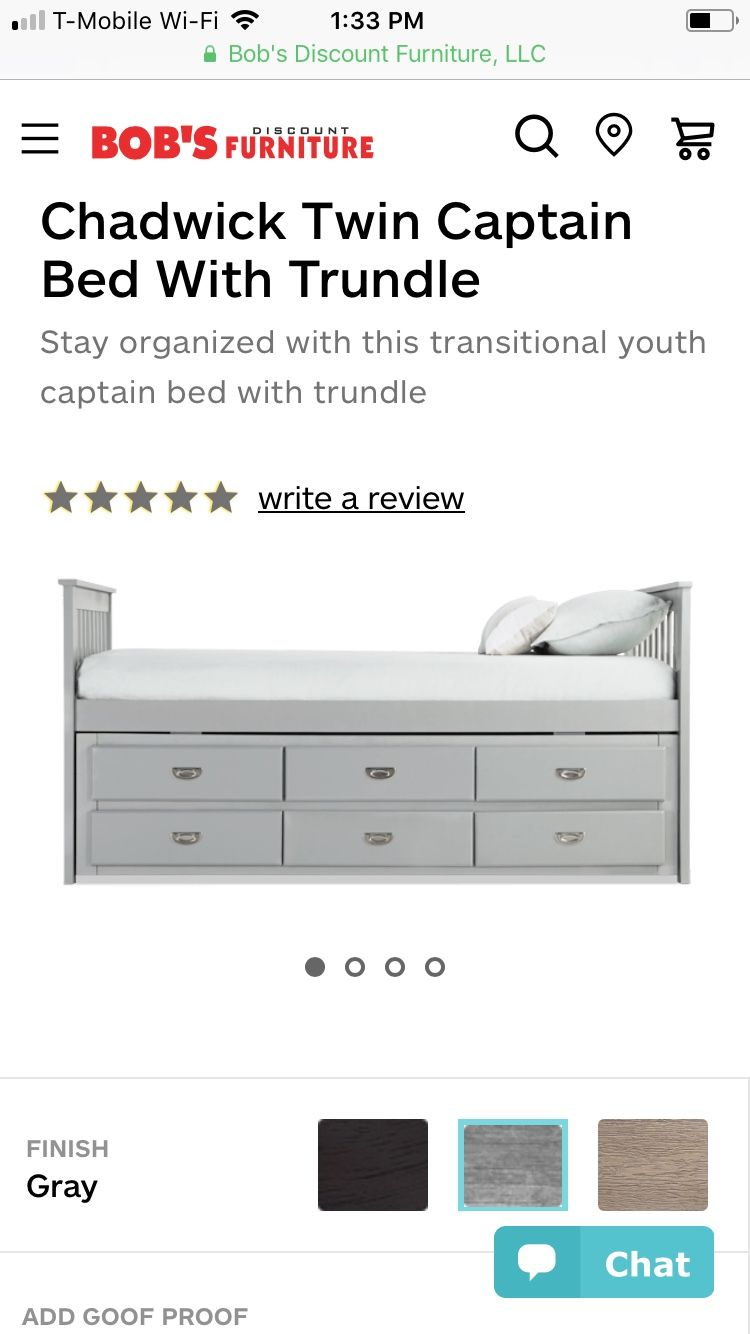Open the search magnifier icon
Screen dimensions: 750x1334
[x=537, y=137]
